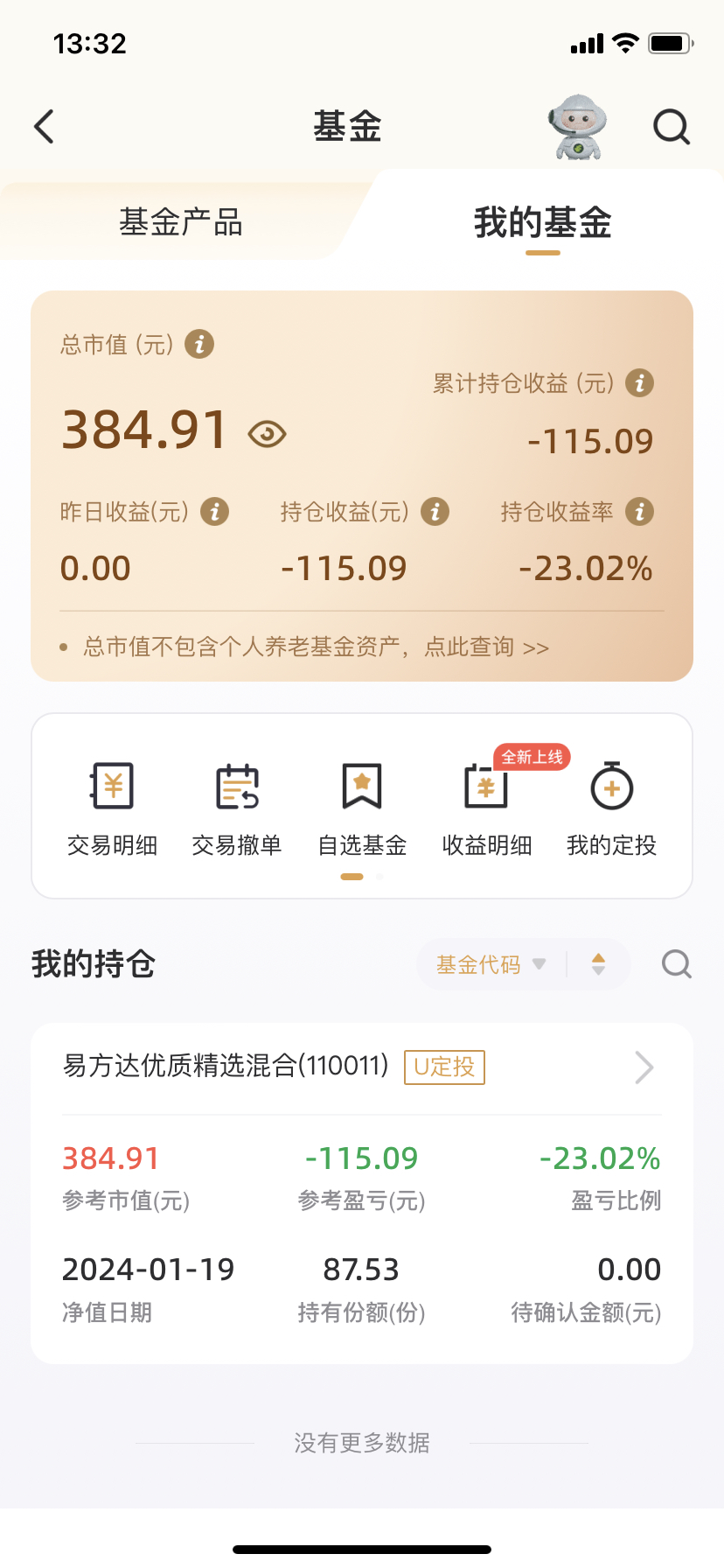View info on 累计持仓收益
The width and height of the screenshot is (724, 1568).
click(640, 383)
